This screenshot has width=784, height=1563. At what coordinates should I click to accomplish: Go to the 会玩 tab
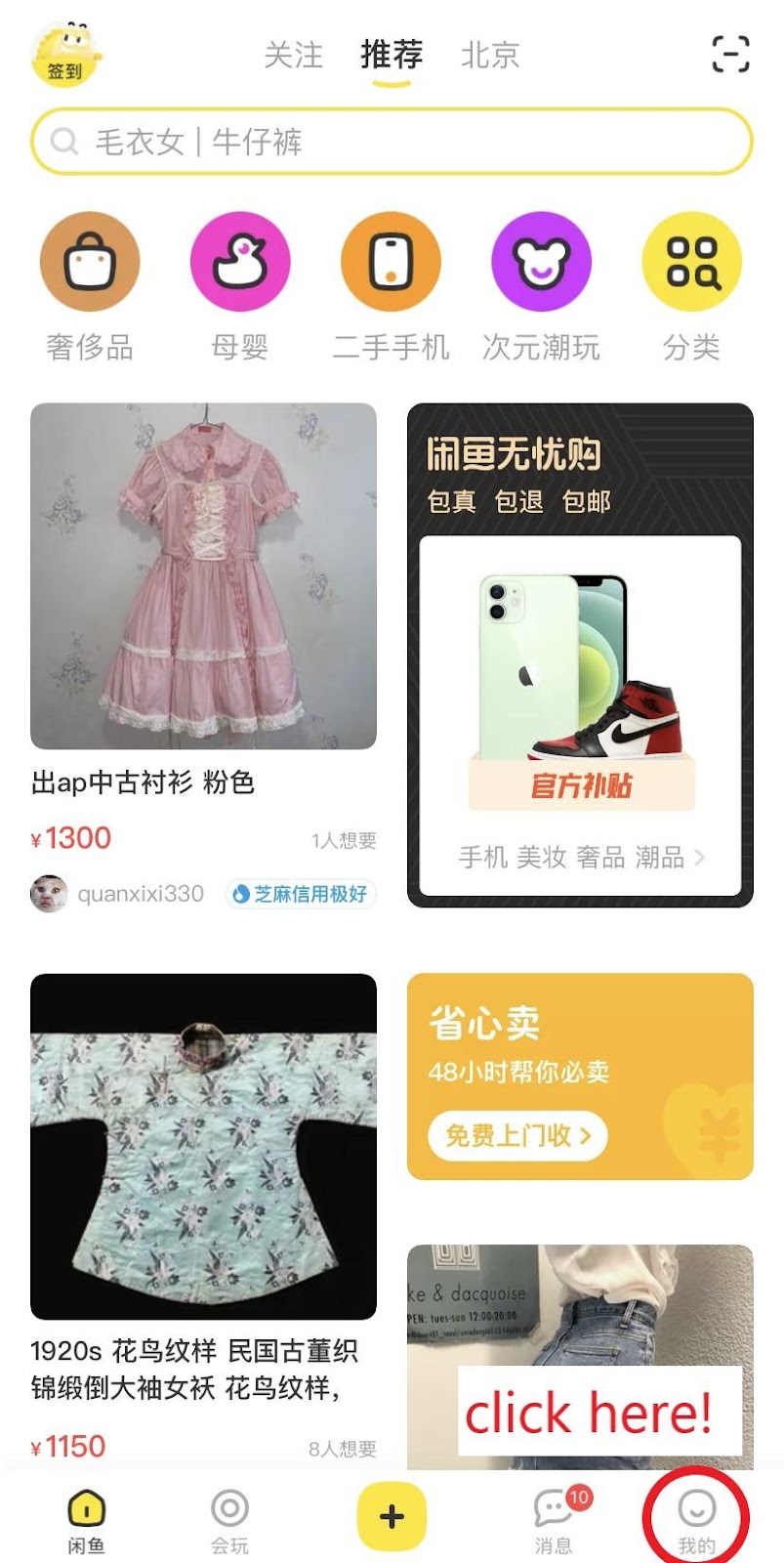tap(229, 1521)
